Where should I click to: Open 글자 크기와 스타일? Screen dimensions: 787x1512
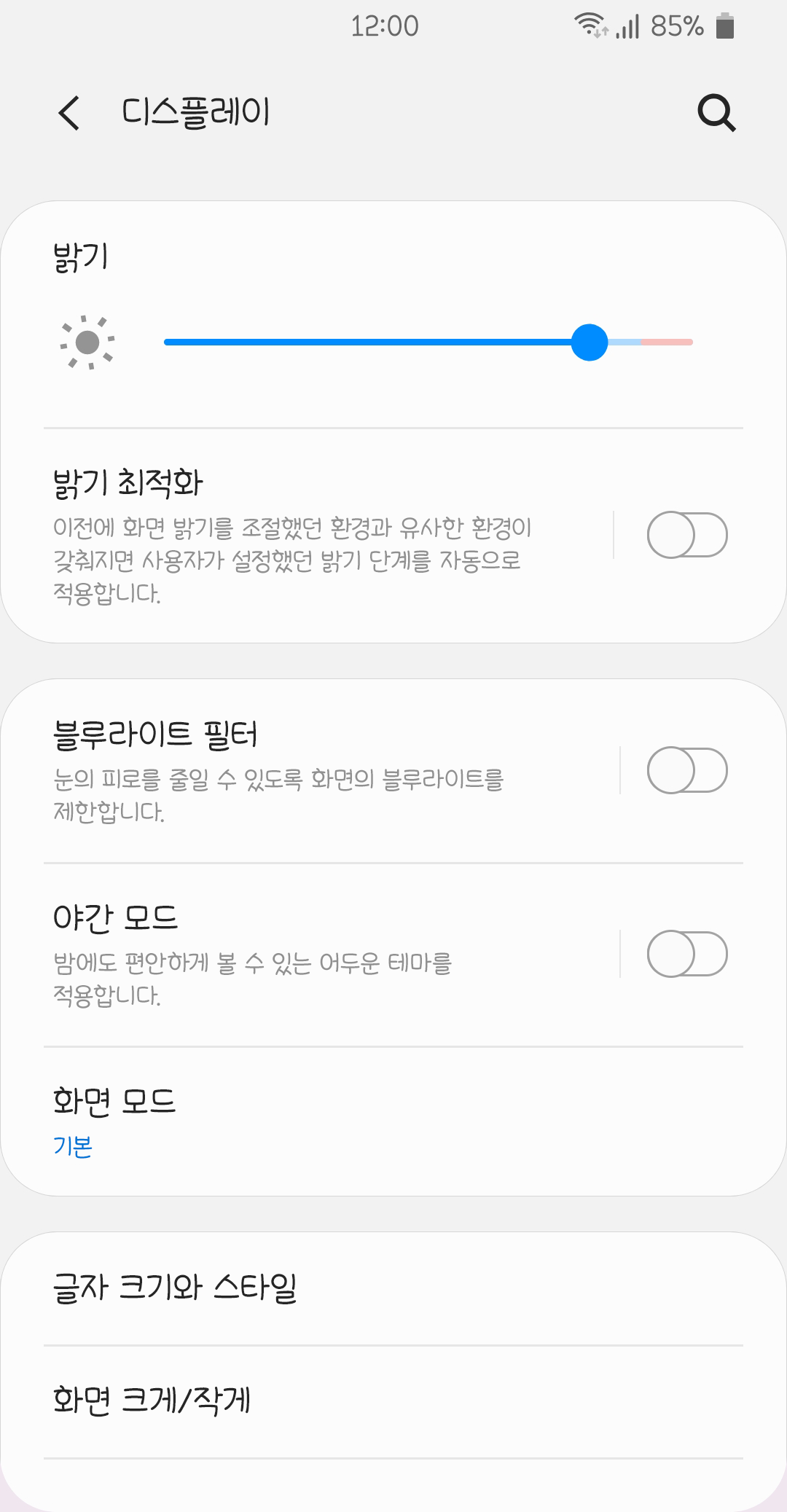point(393,1288)
